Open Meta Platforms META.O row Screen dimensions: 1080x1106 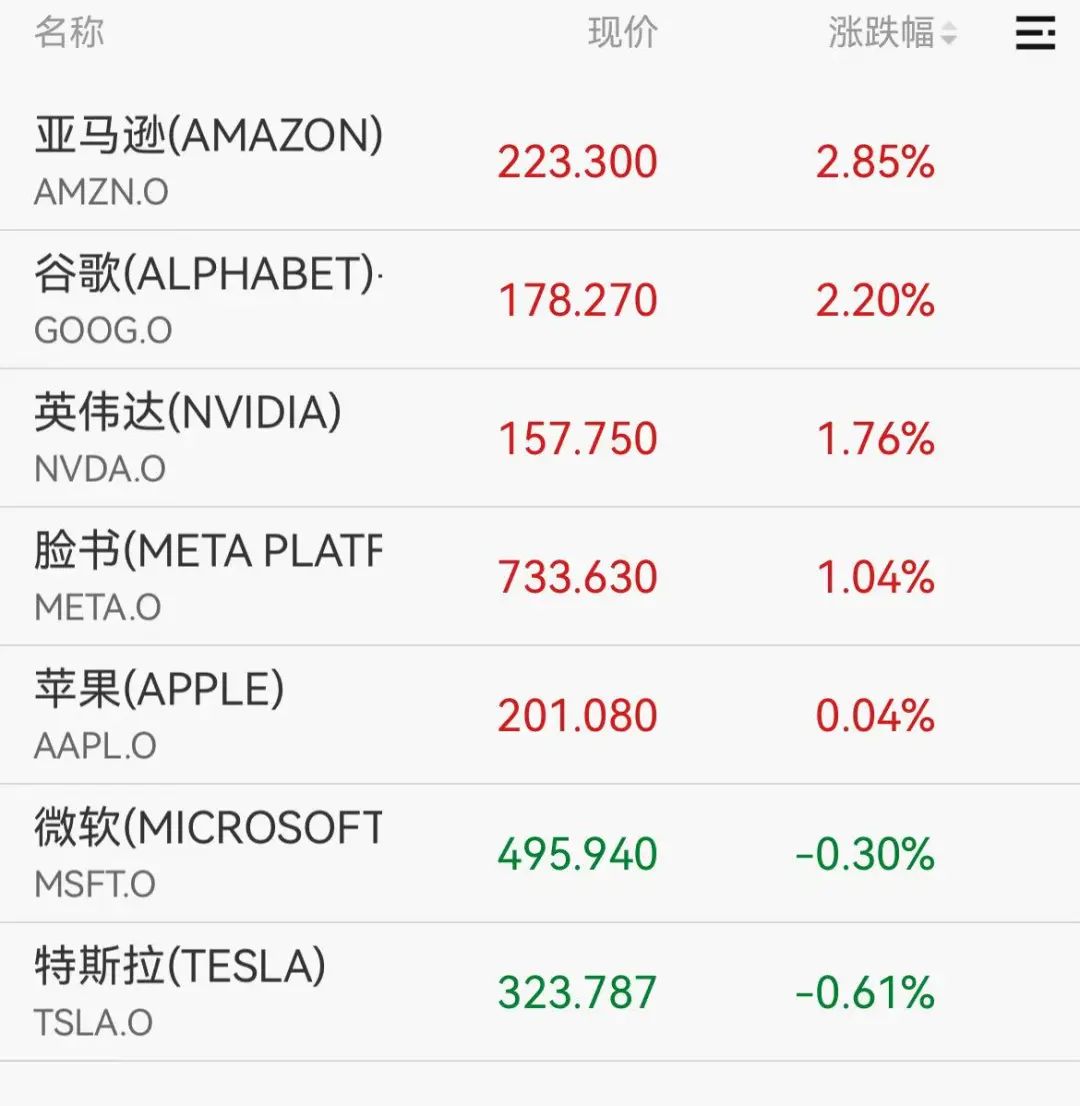208,575
